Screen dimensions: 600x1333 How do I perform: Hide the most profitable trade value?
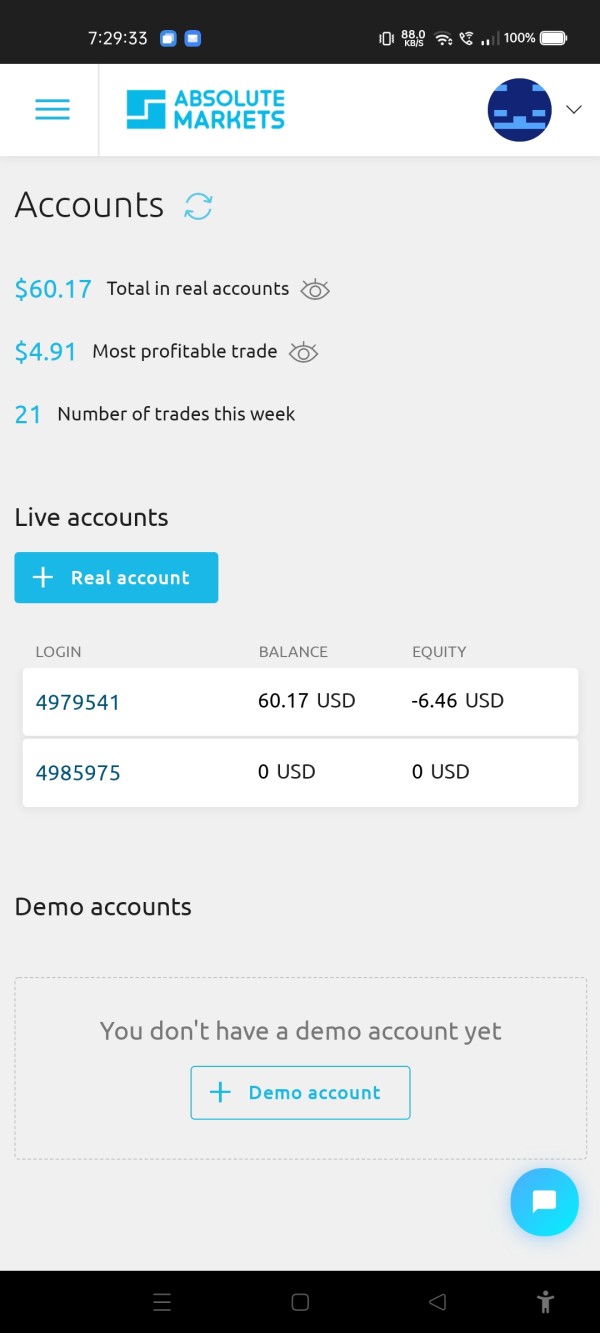[x=303, y=352]
